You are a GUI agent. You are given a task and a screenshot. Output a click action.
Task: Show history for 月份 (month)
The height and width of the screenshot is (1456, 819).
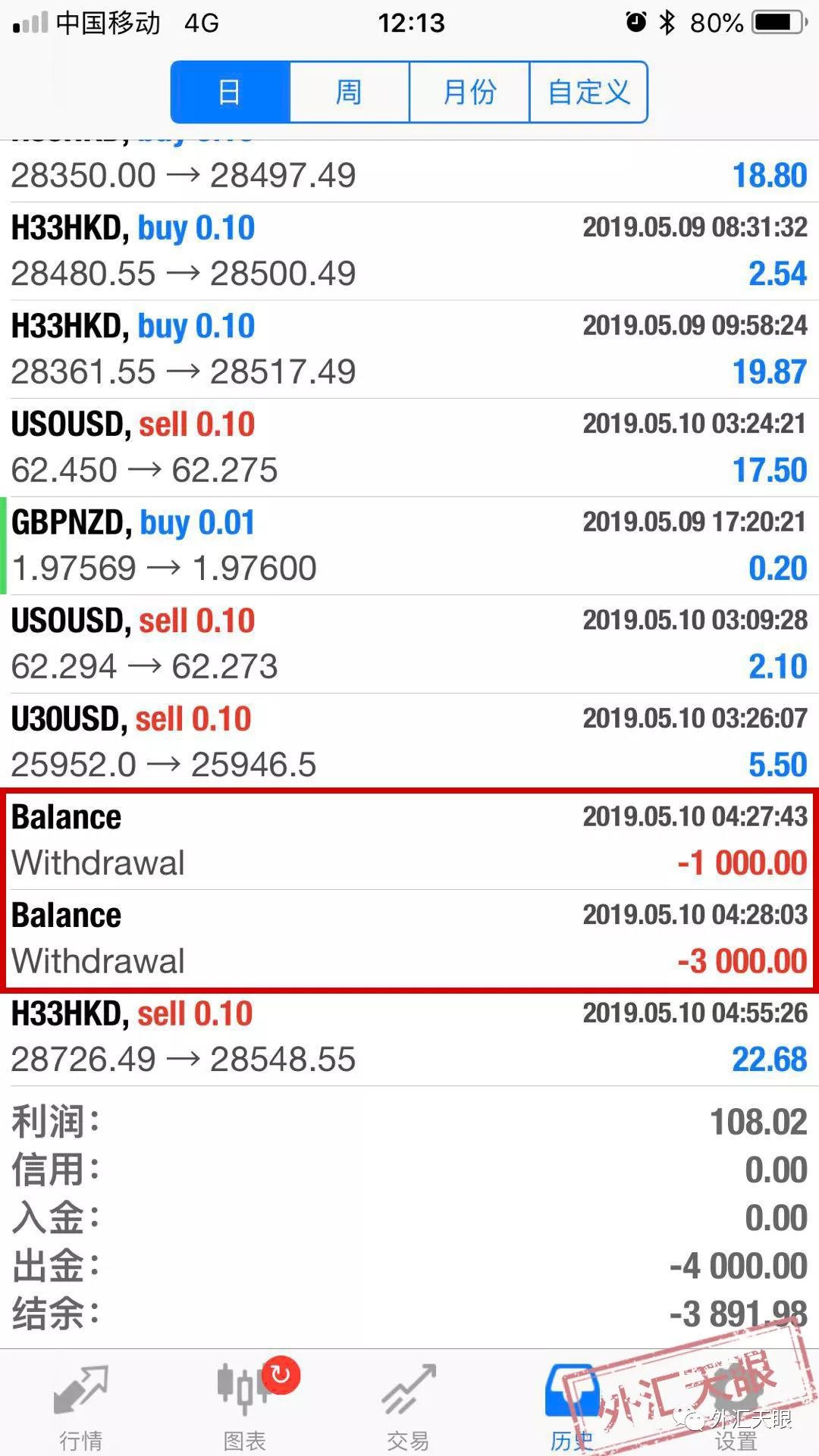[x=469, y=92]
